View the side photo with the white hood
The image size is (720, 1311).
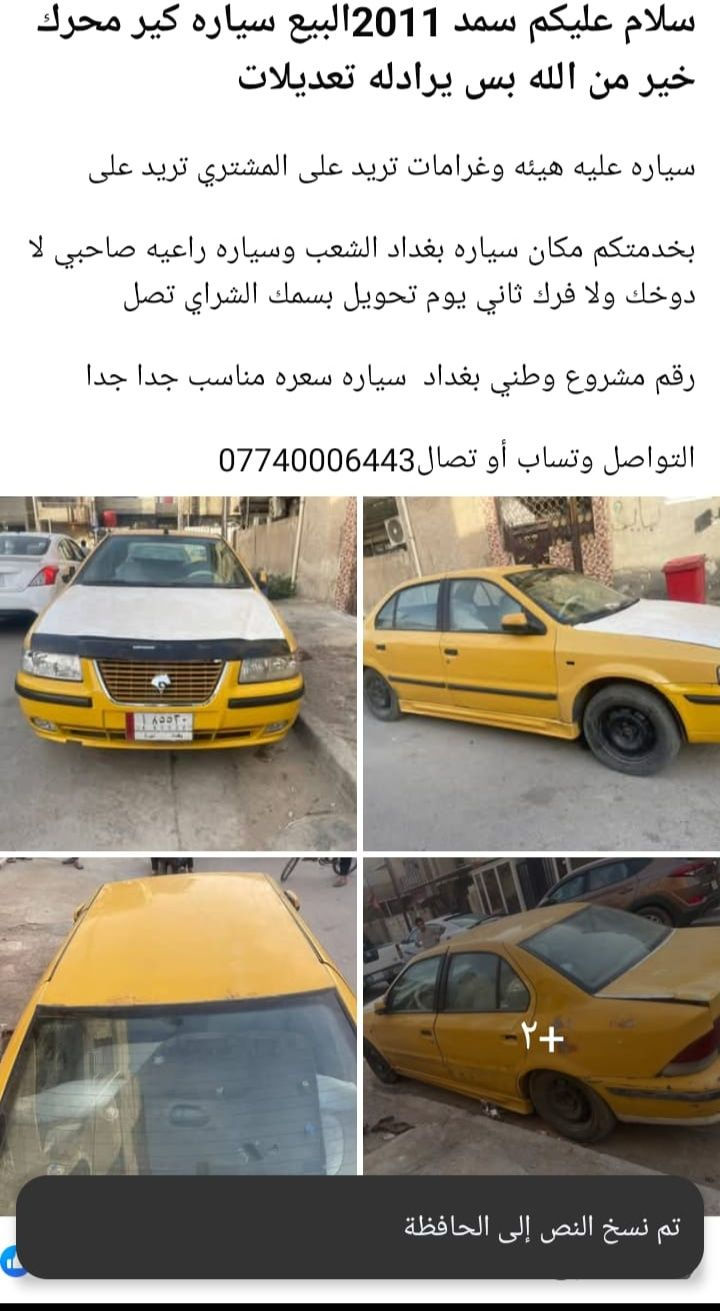(x=541, y=673)
